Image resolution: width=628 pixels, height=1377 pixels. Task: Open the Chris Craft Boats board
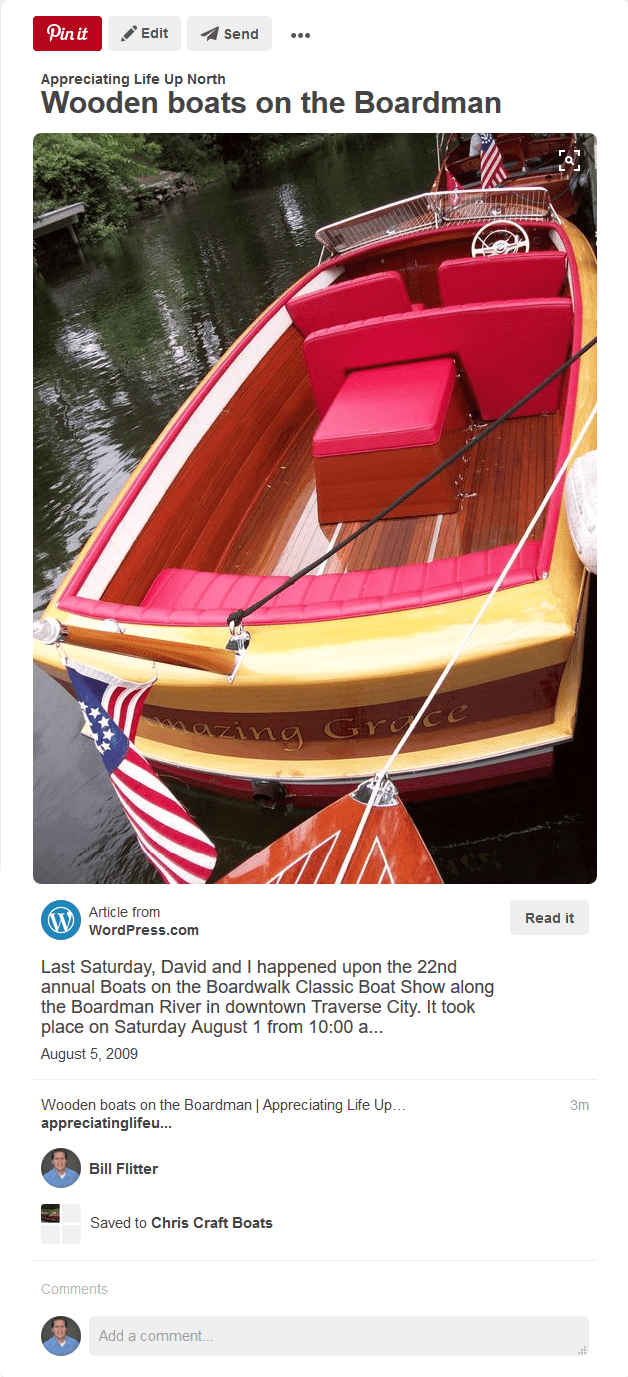[x=211, y=1222]
